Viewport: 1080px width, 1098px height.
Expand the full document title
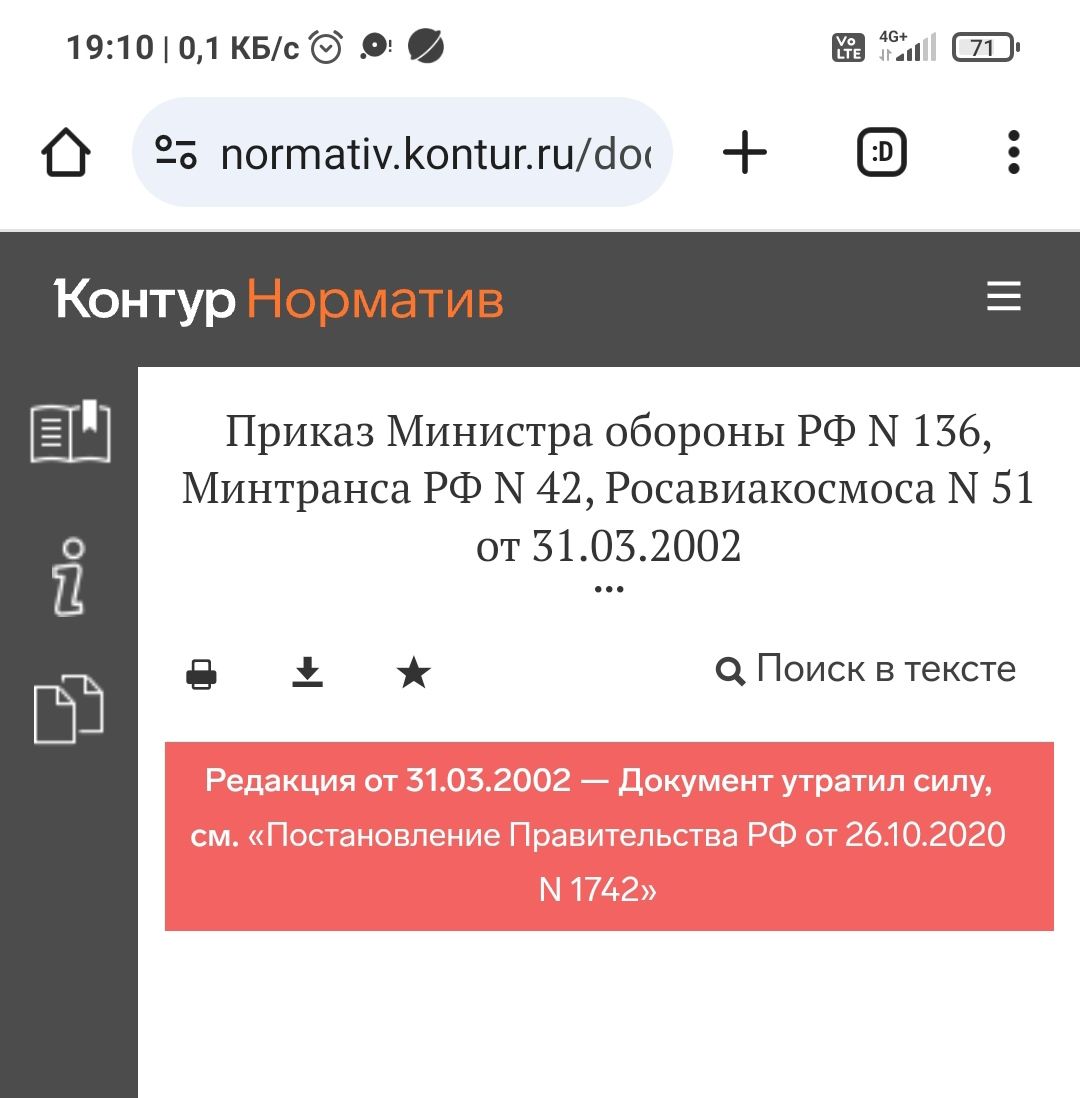coord(608,589)
